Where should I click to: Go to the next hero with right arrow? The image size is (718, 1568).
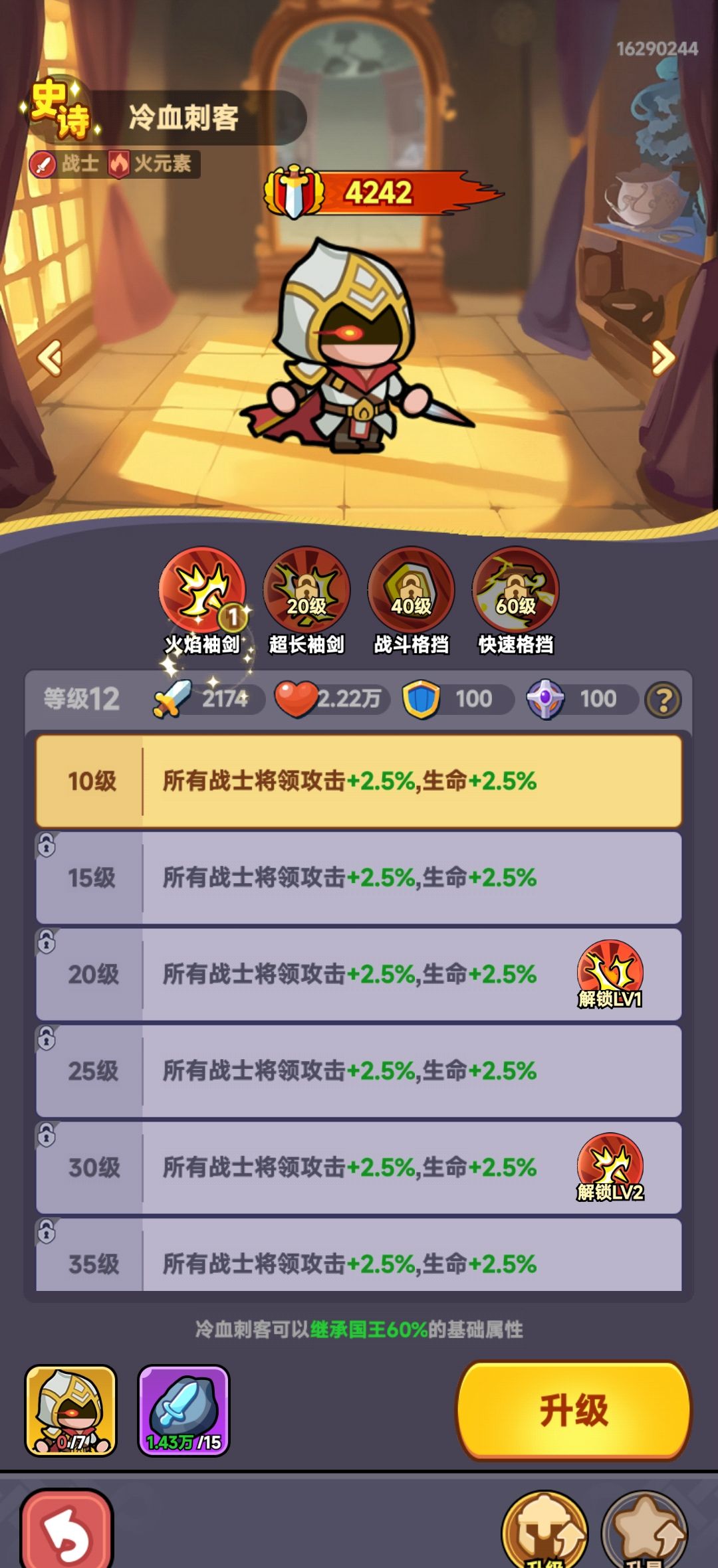(663, 358)
